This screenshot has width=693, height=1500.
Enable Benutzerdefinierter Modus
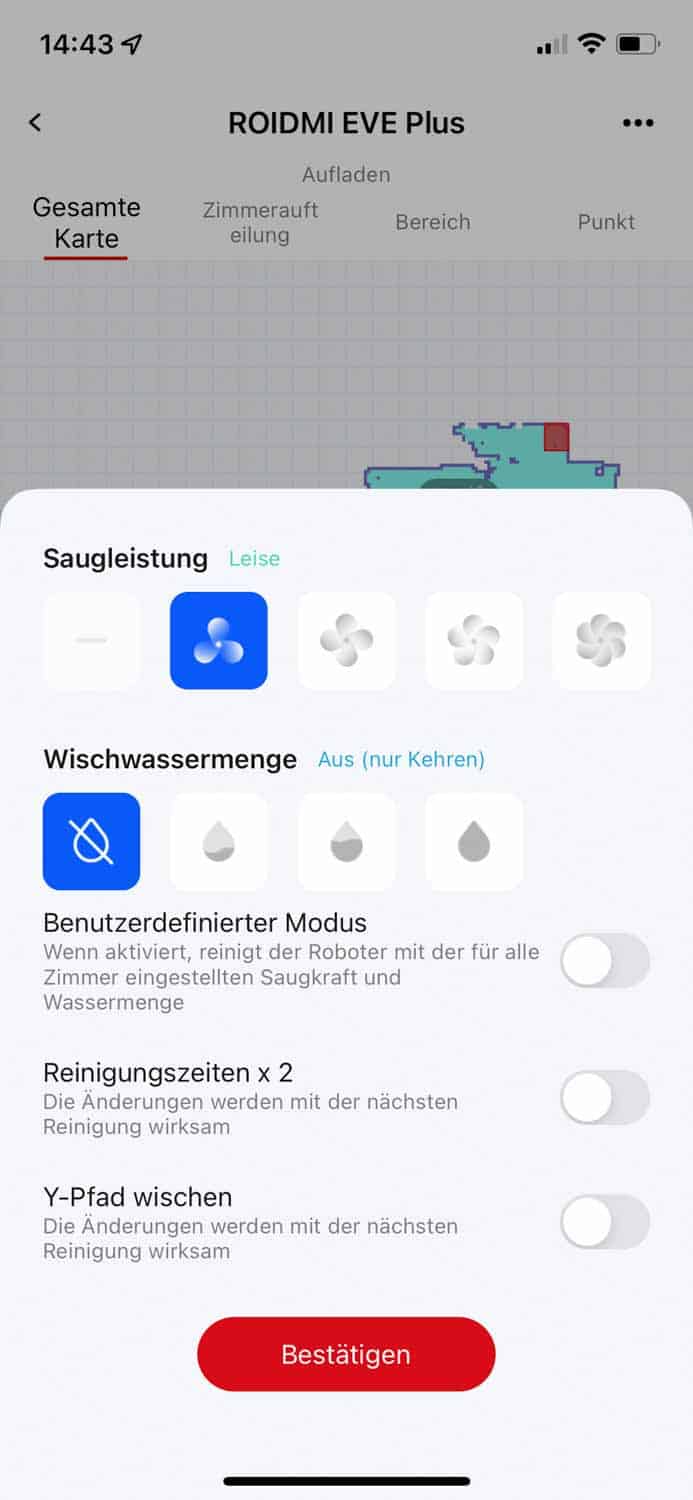[604, 961]
